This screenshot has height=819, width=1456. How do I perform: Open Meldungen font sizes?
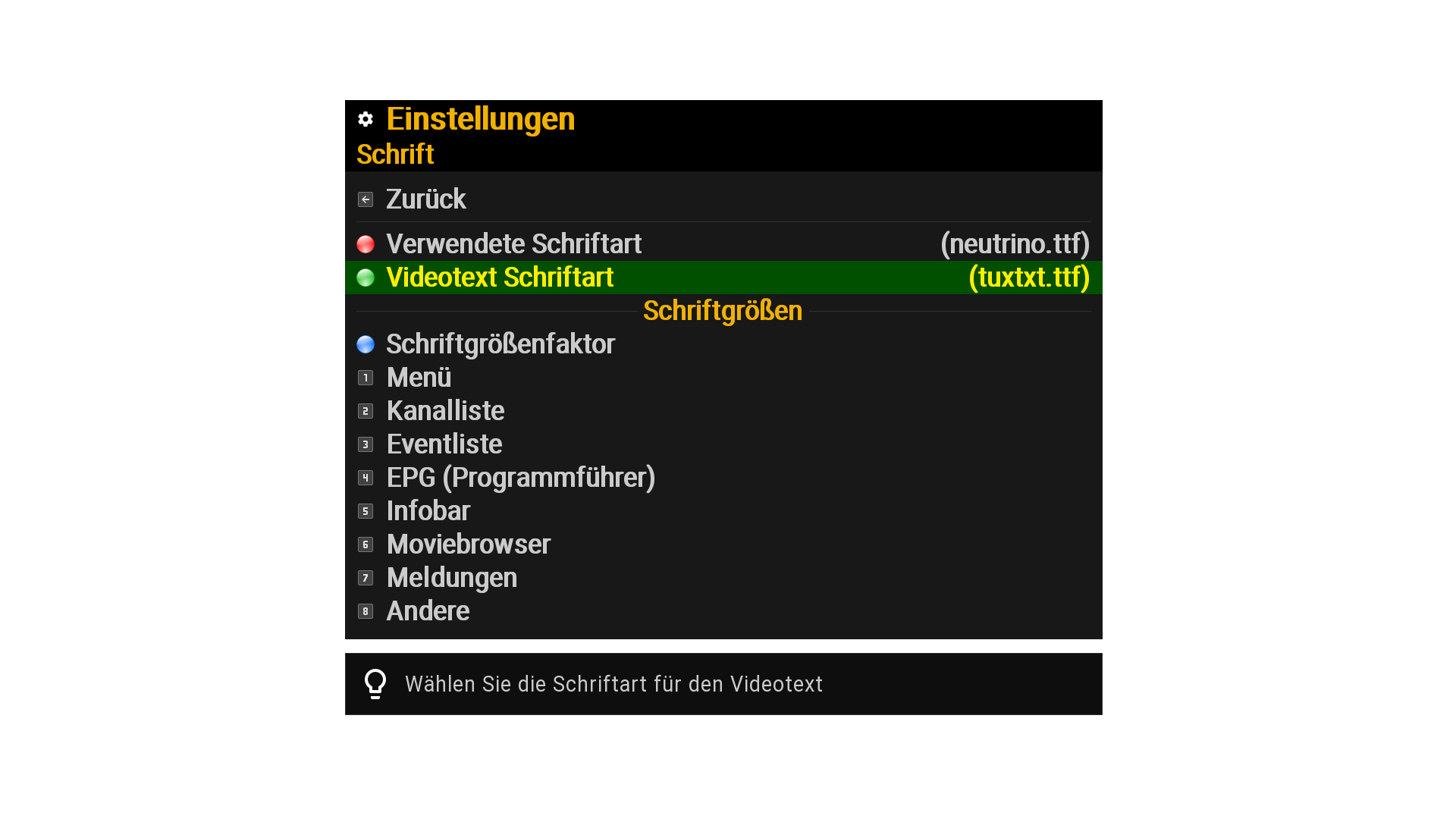[451, 578]
